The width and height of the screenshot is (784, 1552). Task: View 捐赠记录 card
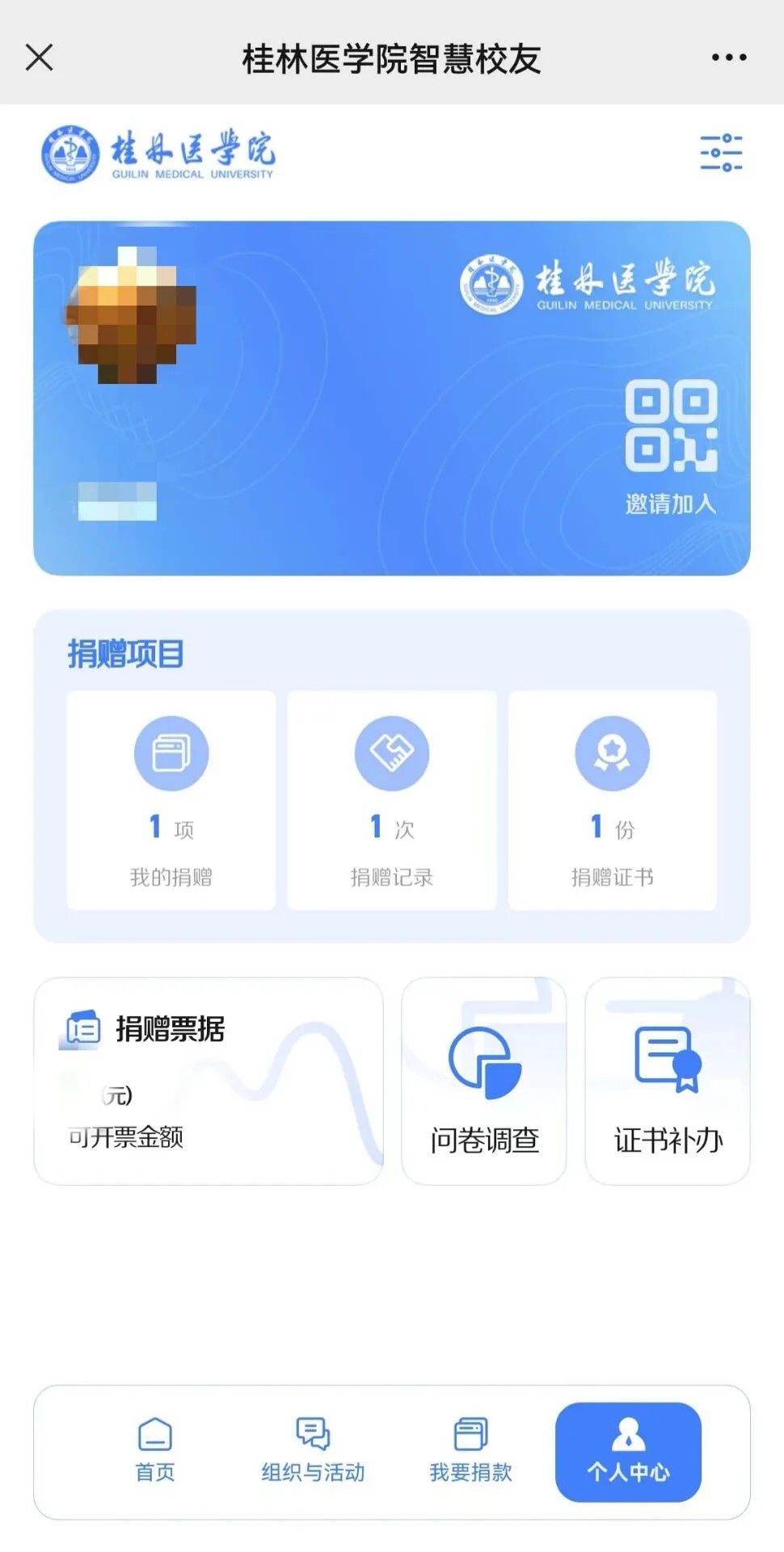392,800
